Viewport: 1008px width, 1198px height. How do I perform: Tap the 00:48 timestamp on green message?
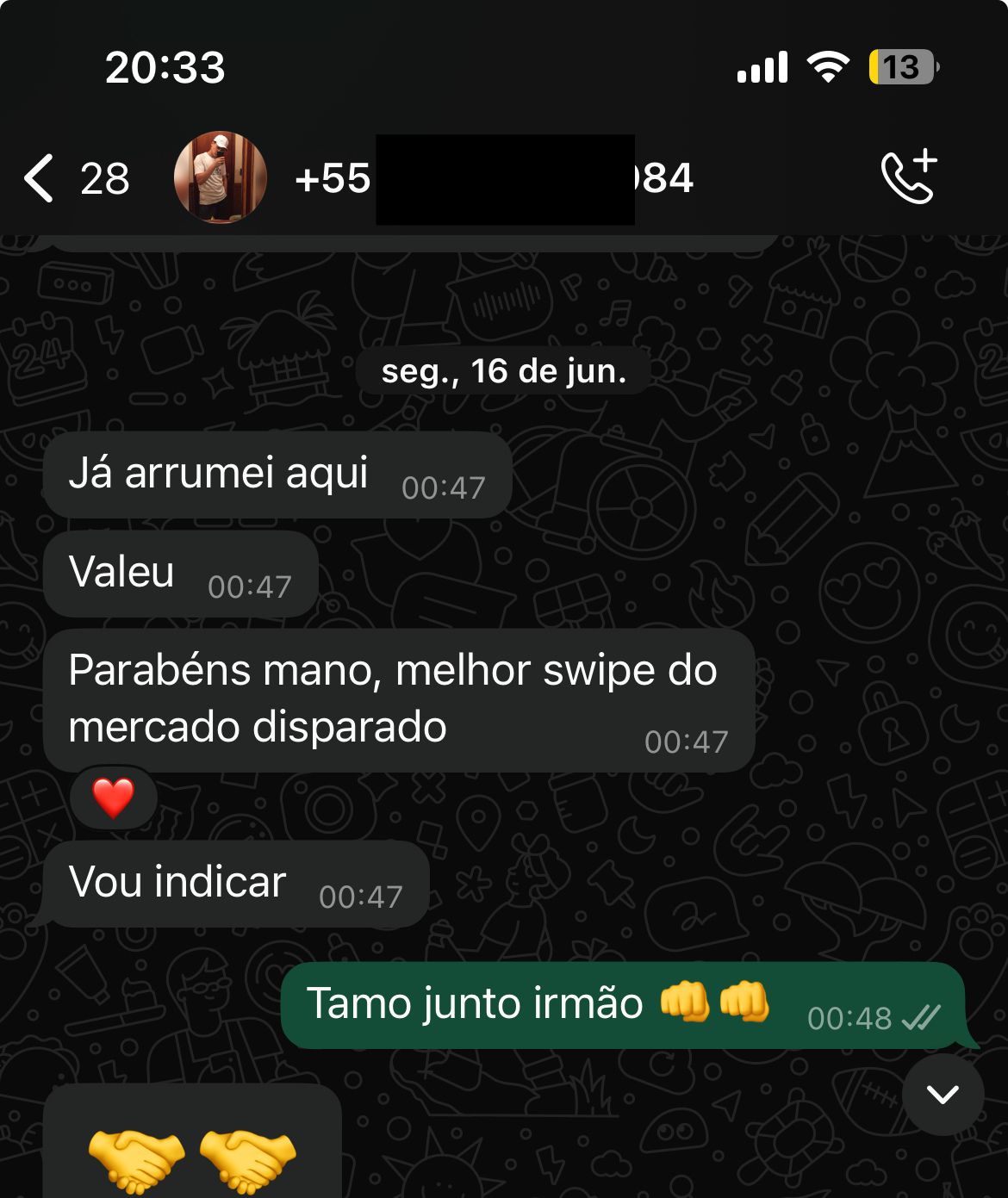[850, 1018]
